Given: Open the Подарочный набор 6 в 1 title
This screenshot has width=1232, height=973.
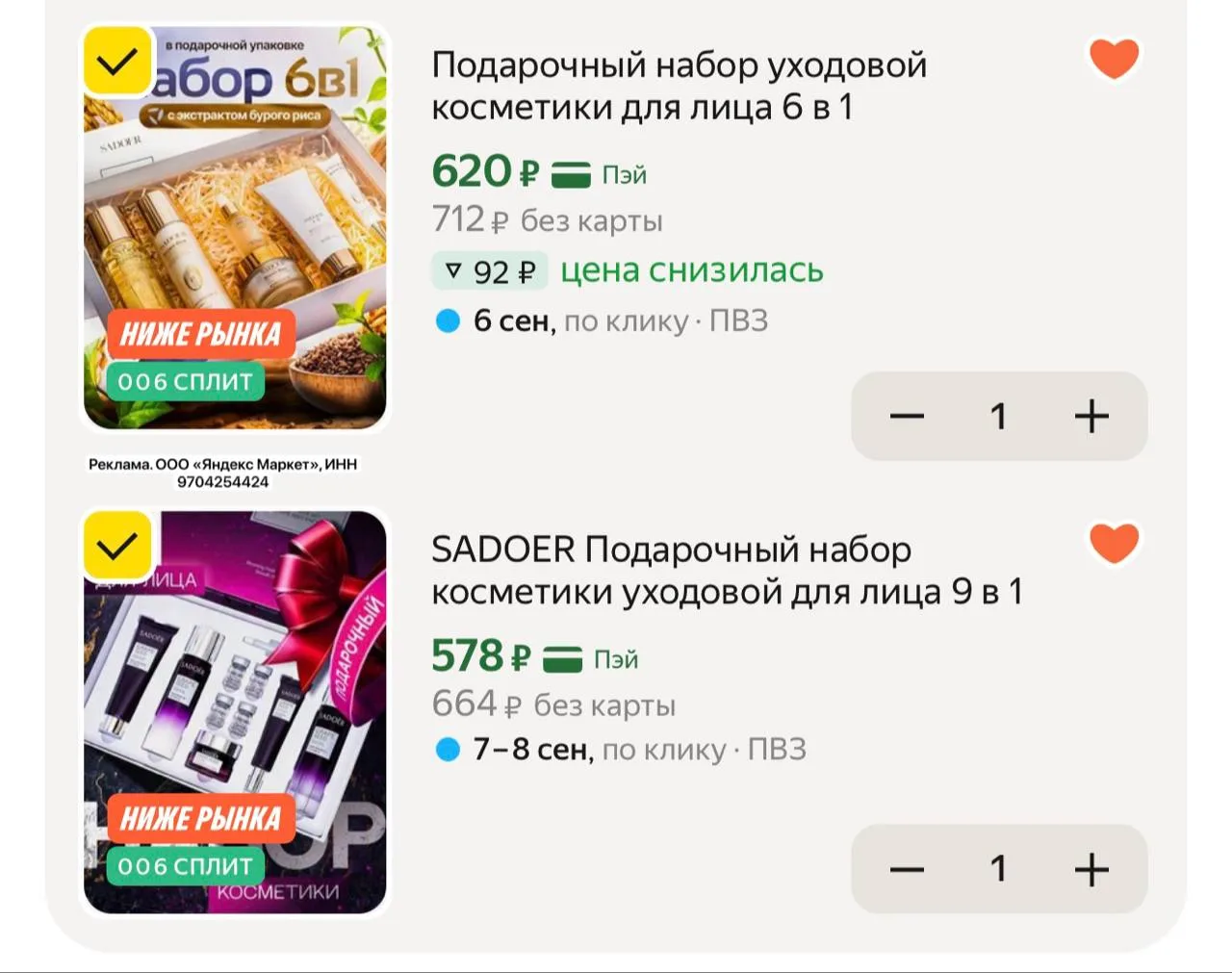Looking at the screenshot, I should pyautogui.click(x=680, y=86).
